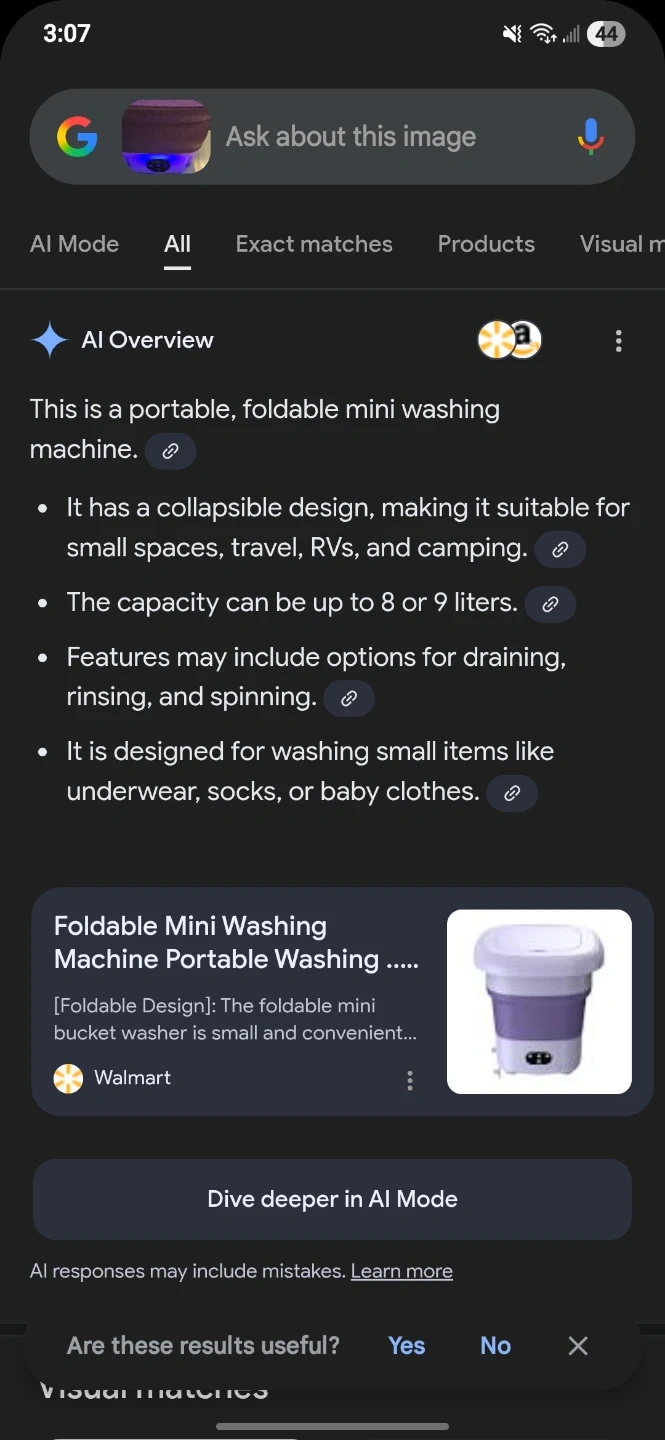Switch to the AI Mode tab

[x=74, y=244]
